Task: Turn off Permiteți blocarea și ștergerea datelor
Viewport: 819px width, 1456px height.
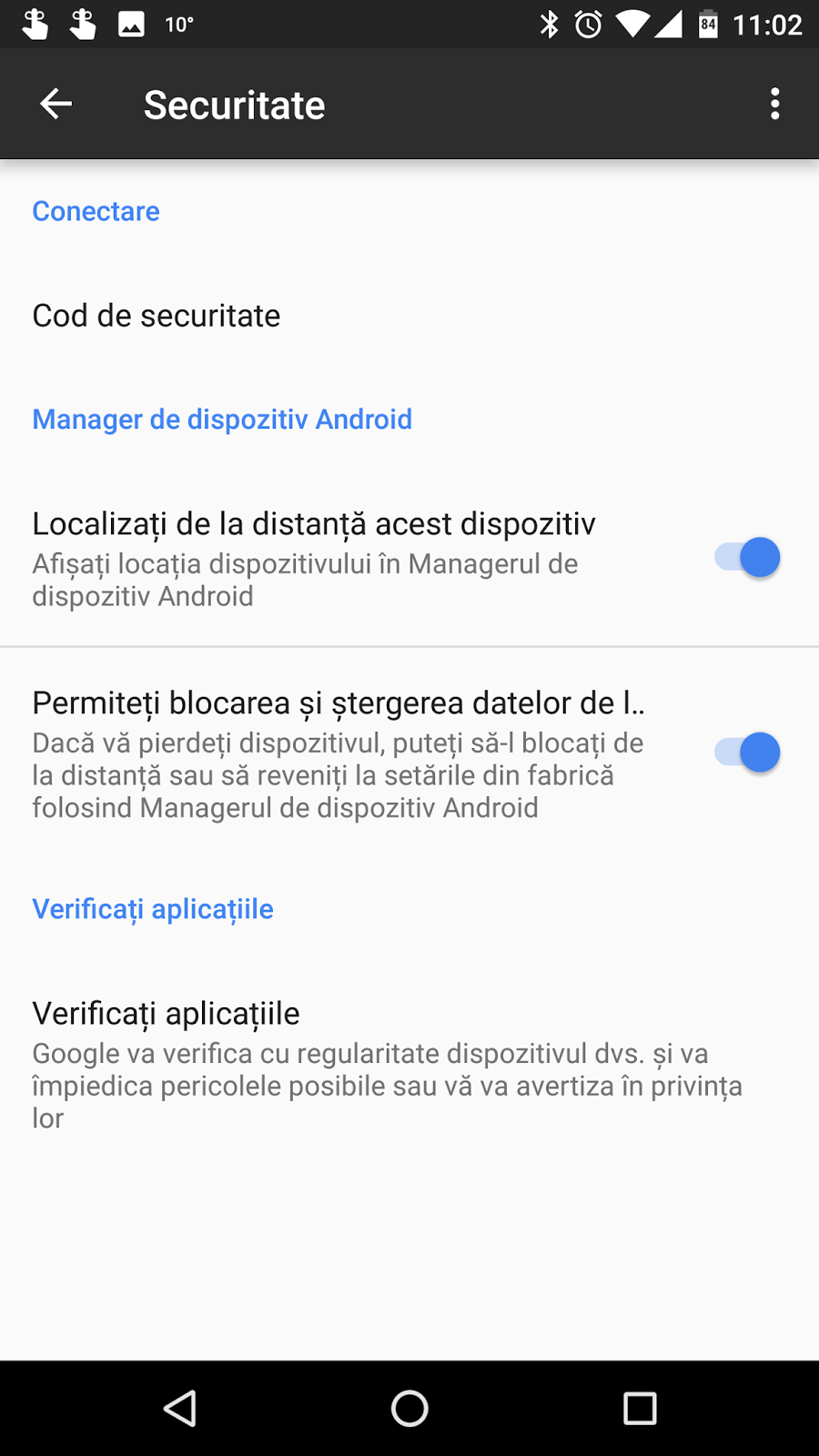Action: [747, 753]
